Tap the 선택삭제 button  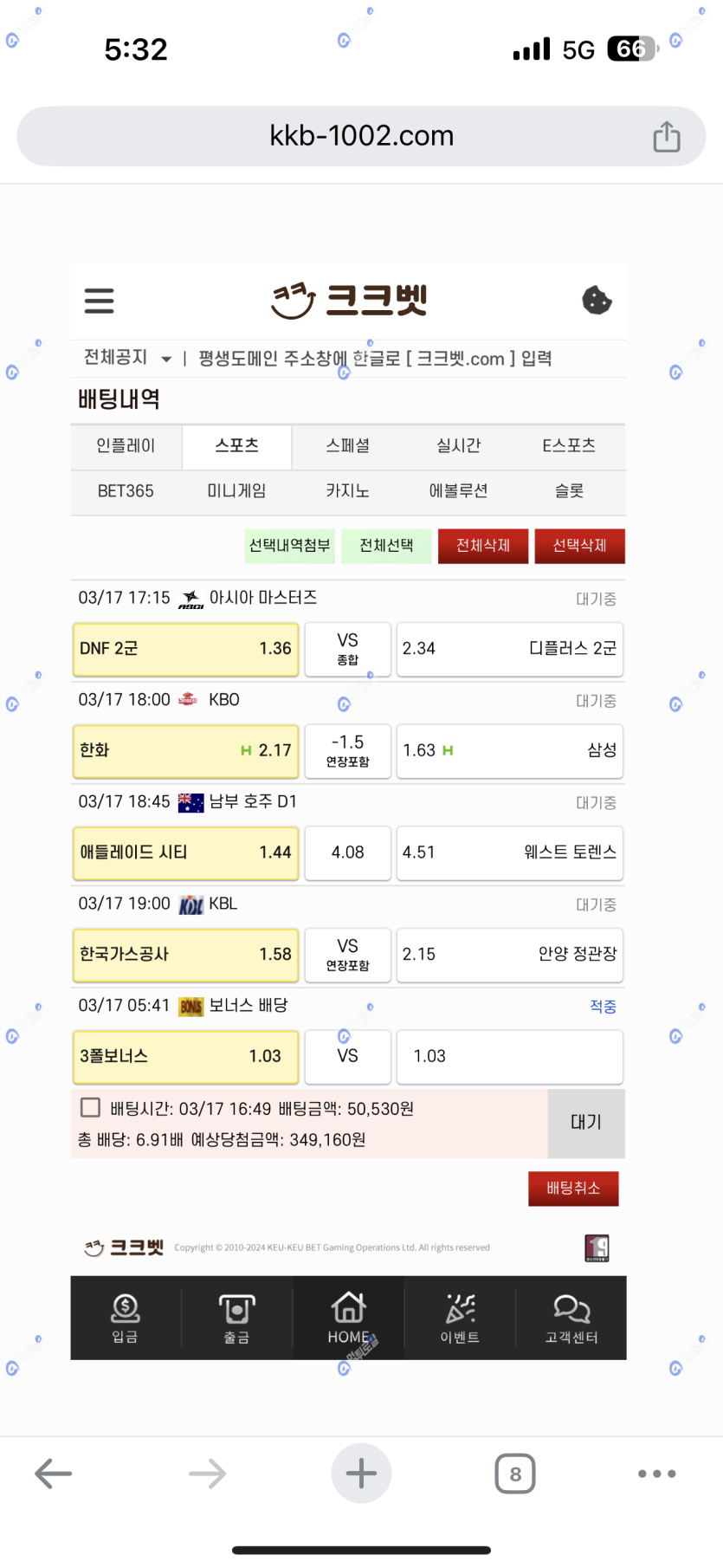pos(579,546)
